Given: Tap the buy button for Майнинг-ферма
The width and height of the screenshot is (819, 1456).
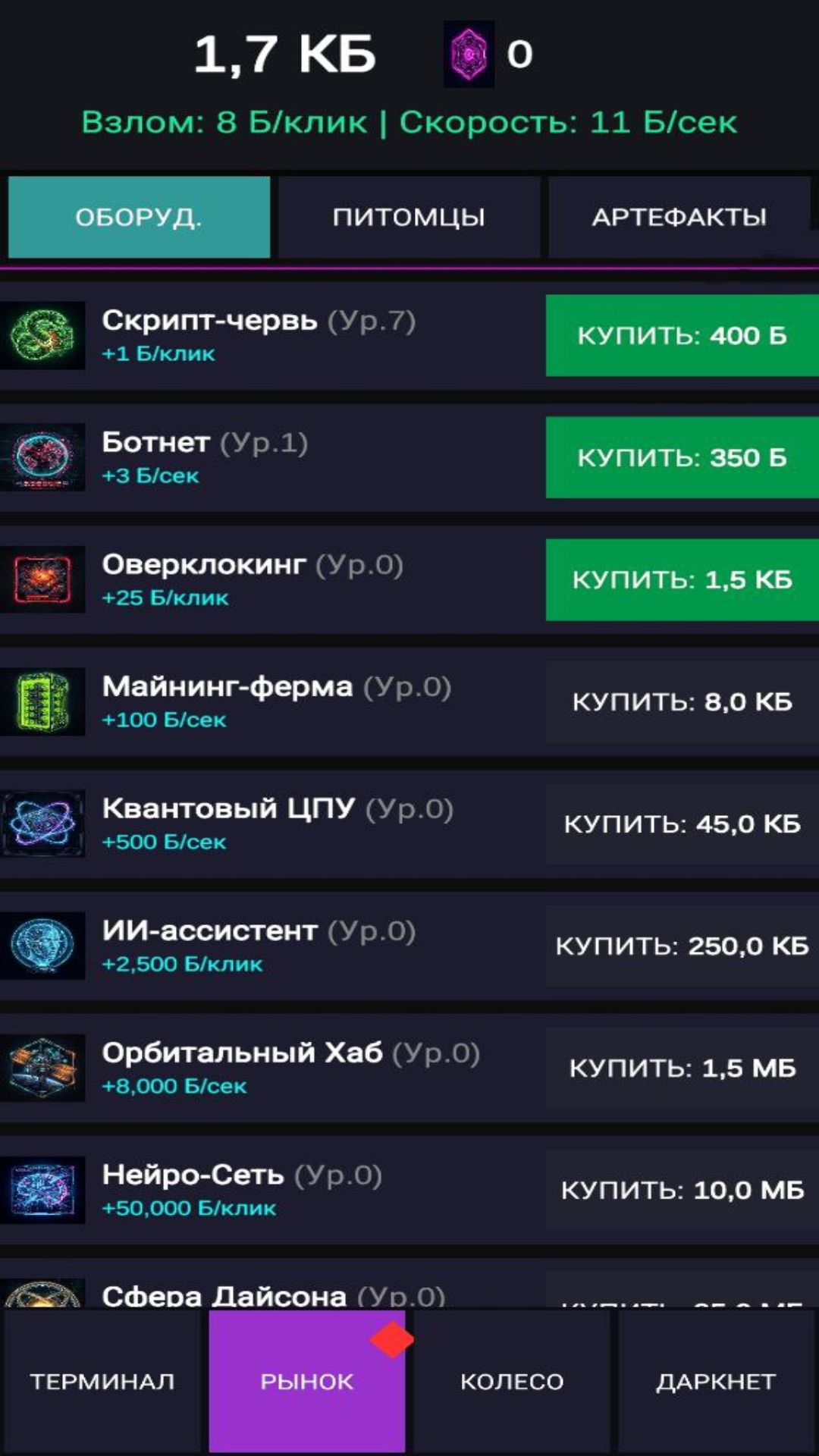Looking at the screenshot, I should point(682,701).
